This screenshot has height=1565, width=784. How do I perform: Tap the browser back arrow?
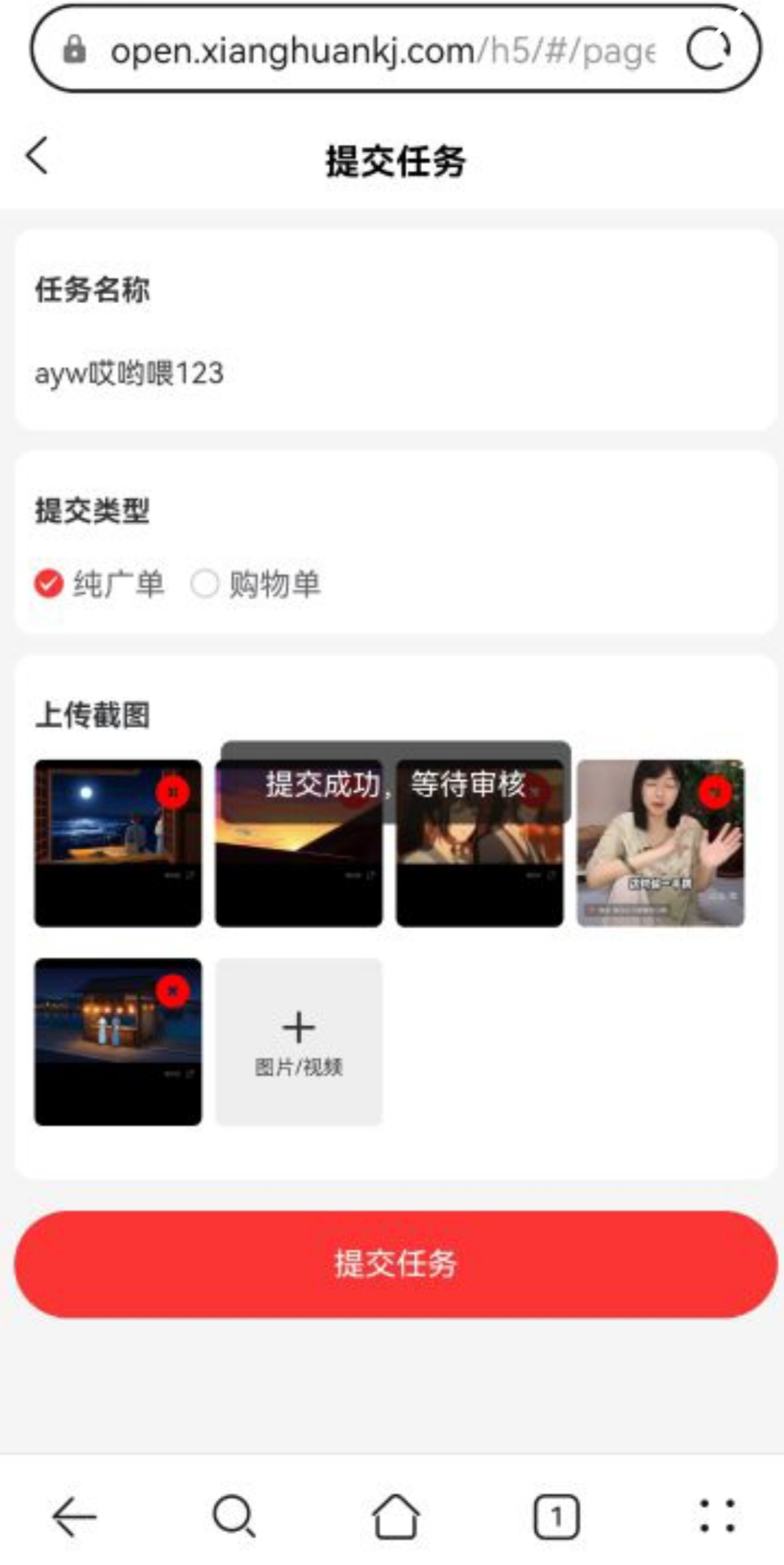click(x=74, y=1515)
